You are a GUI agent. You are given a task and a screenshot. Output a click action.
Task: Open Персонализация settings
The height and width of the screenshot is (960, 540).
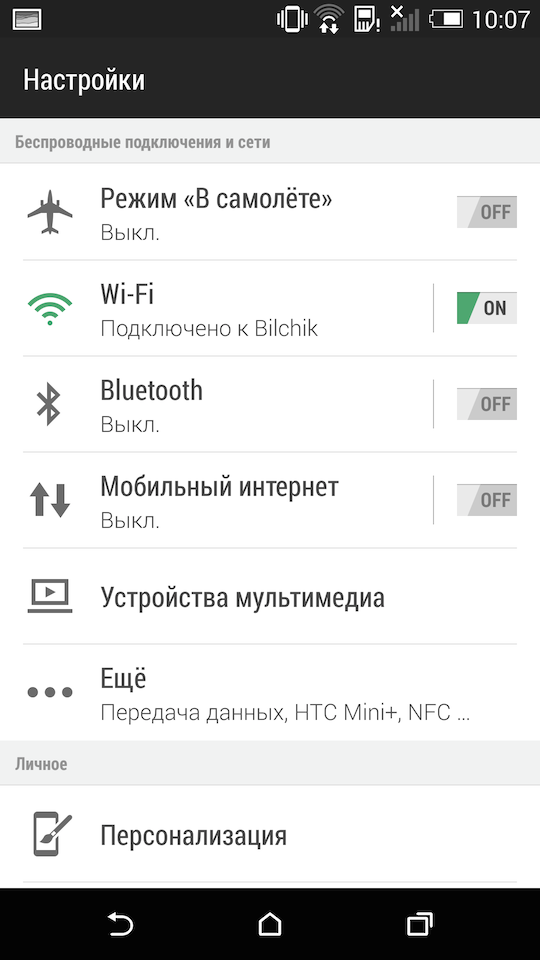270,835
